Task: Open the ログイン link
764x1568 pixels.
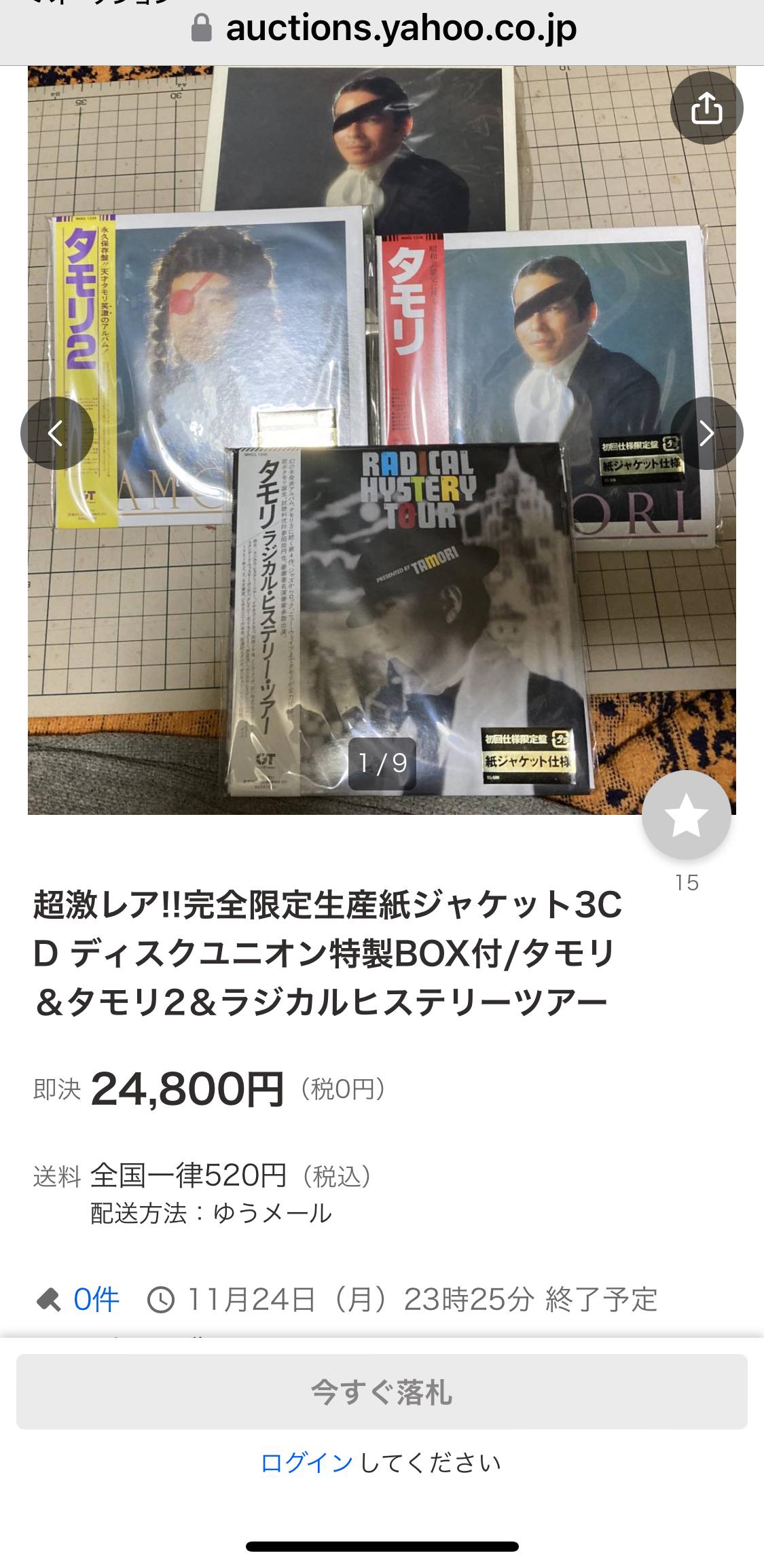Action: 307,1462
